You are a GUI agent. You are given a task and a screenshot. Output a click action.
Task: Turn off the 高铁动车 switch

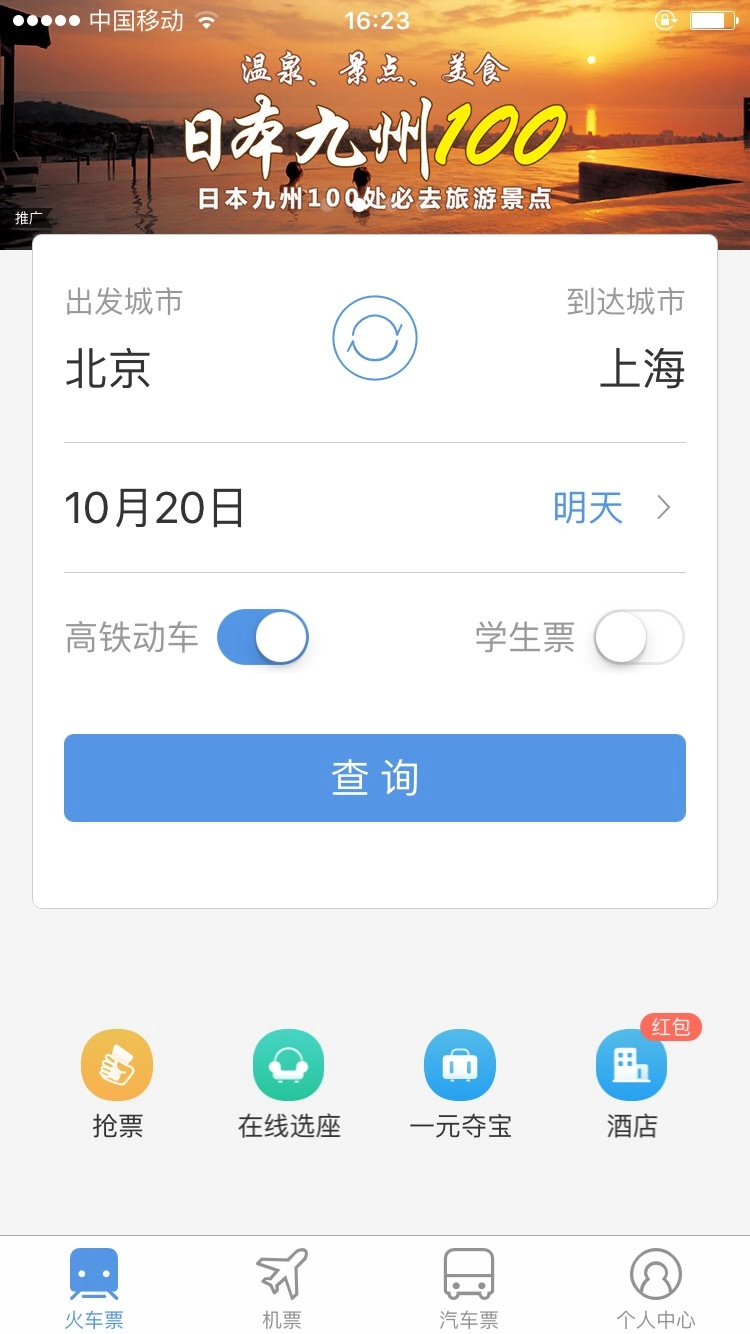263,637
